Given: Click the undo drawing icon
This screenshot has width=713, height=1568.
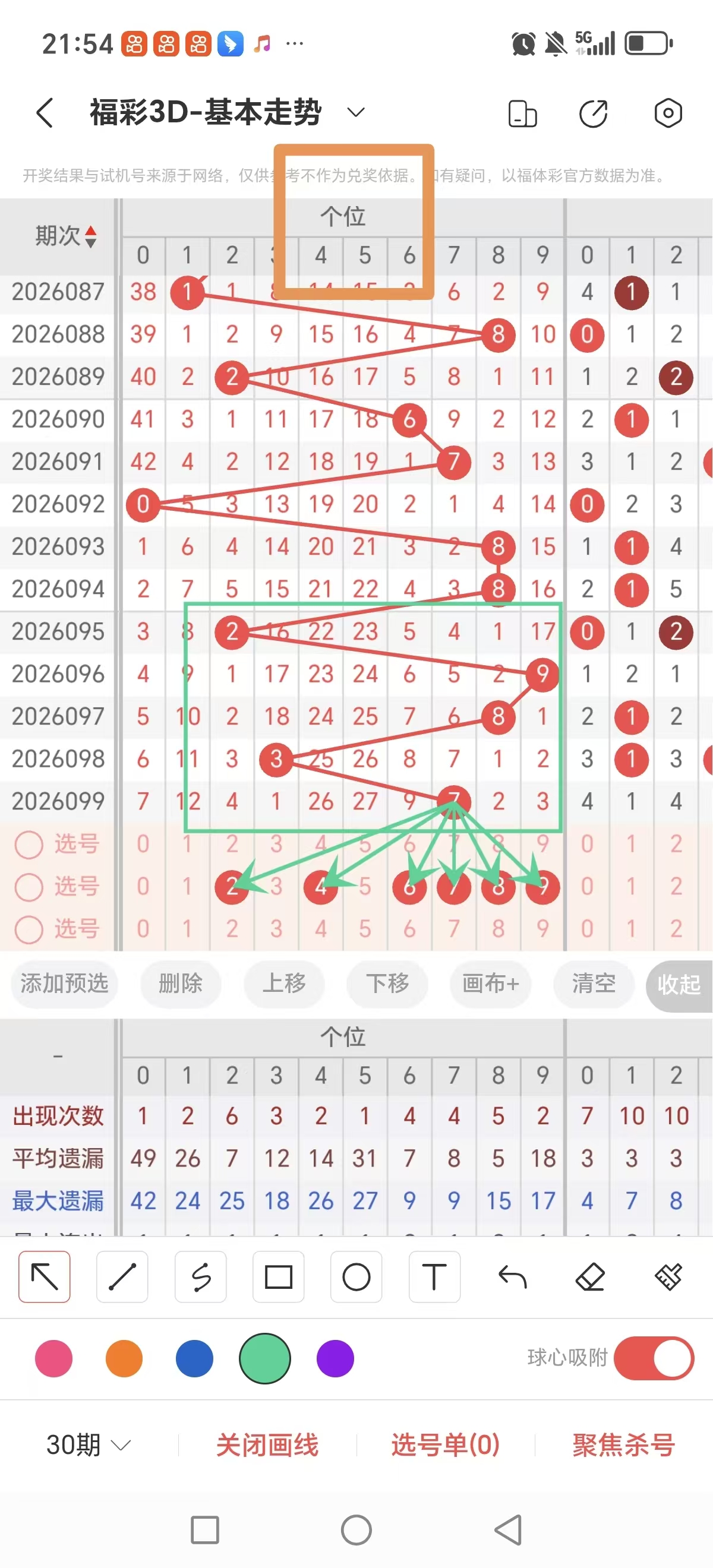Looking at the screenshot, I should pos(512,1278).
